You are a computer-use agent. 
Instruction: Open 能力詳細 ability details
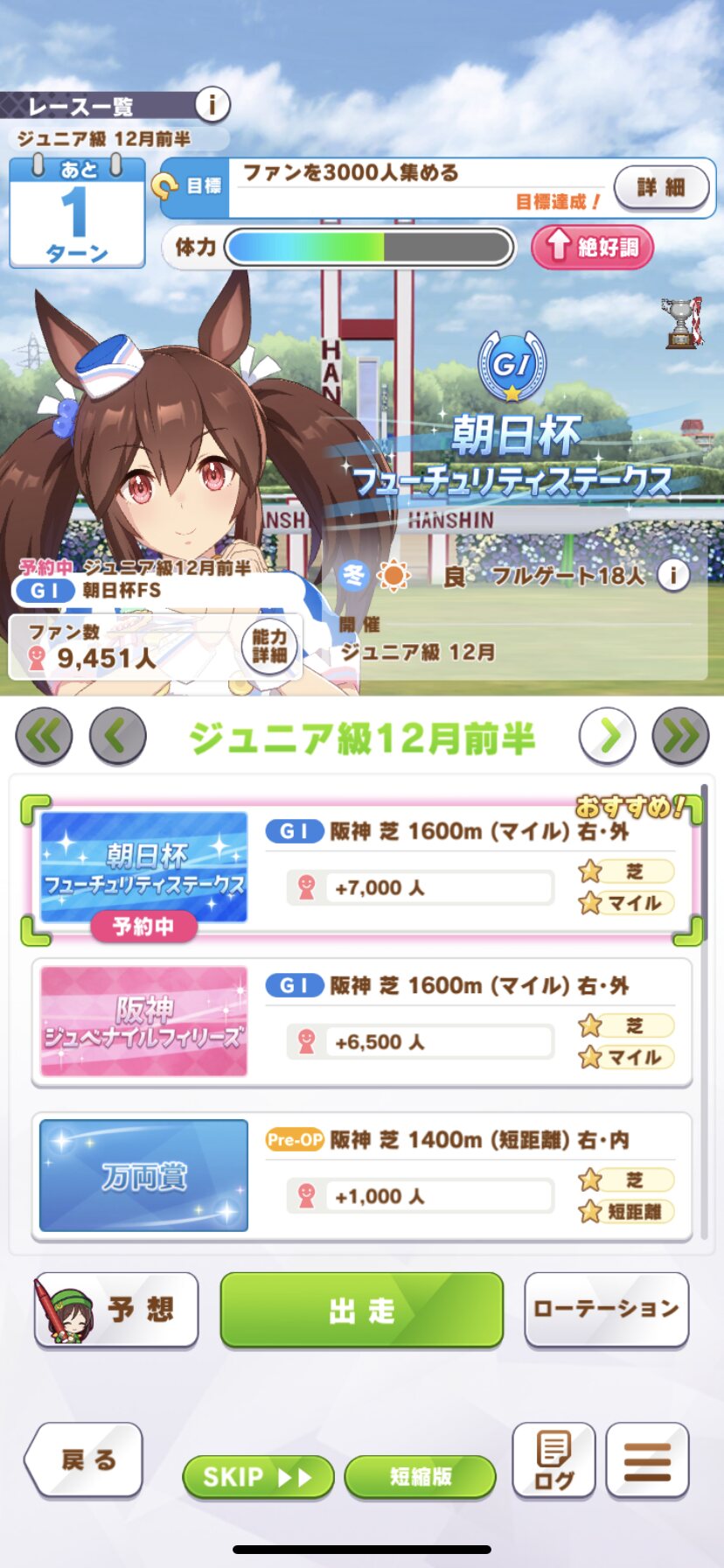(269, 647)
